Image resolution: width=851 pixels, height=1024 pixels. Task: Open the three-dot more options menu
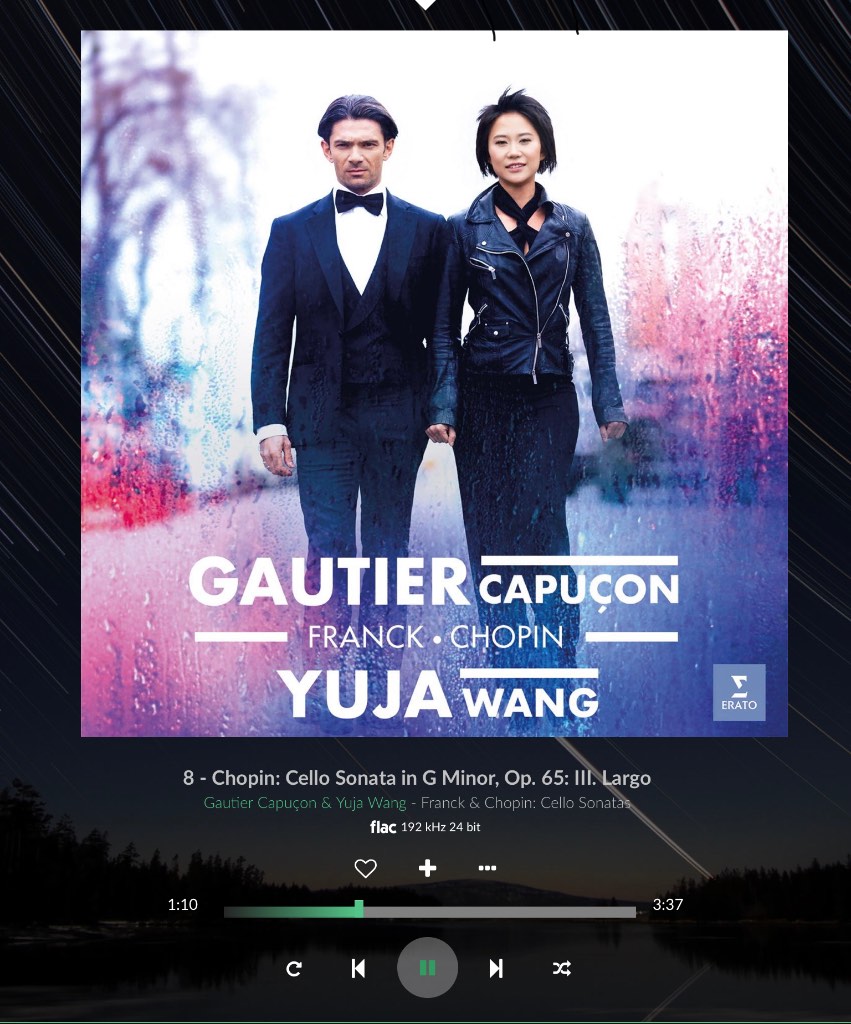(x=487, y=868)
